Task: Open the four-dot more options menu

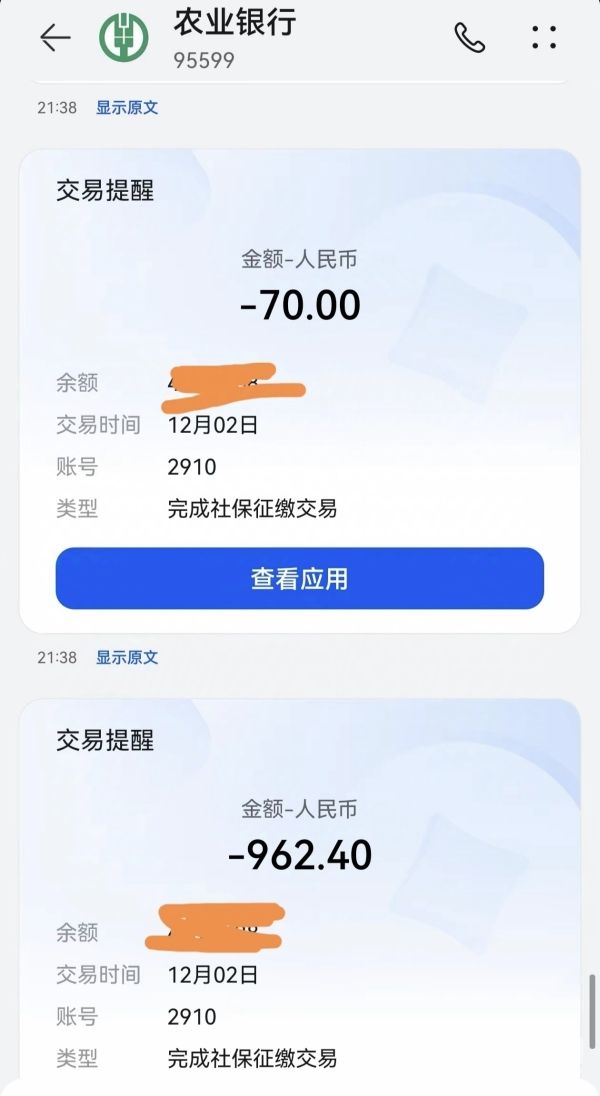Action: click(543, 37)
